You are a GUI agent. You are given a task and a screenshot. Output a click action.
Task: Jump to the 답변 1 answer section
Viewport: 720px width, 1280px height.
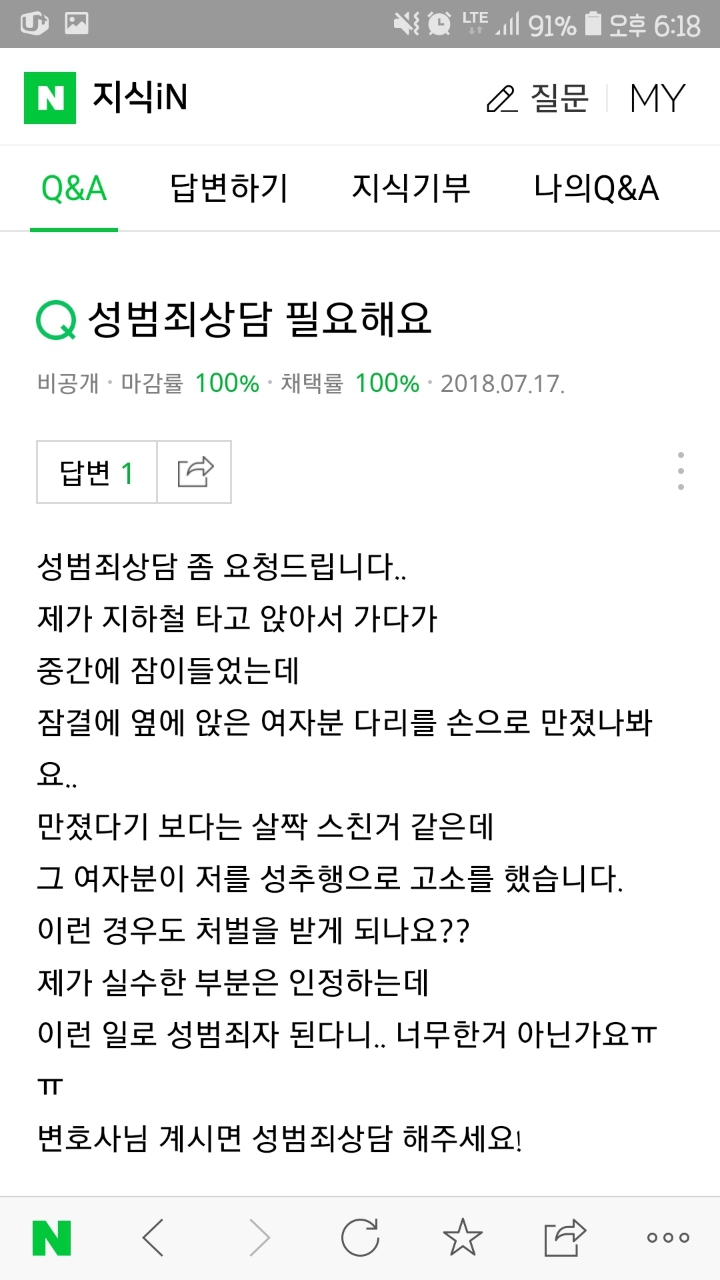(97, 472)
